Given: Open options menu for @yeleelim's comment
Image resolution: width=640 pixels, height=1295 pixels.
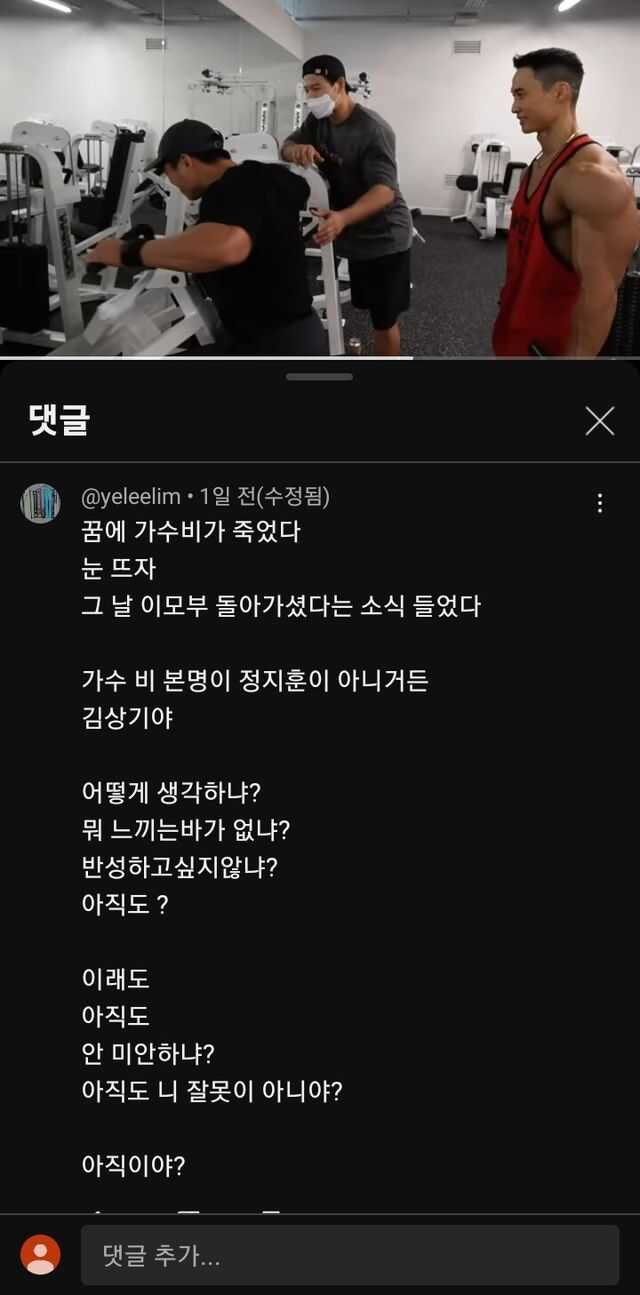Looking at the screenshot, I should click(x=599, y=503).
